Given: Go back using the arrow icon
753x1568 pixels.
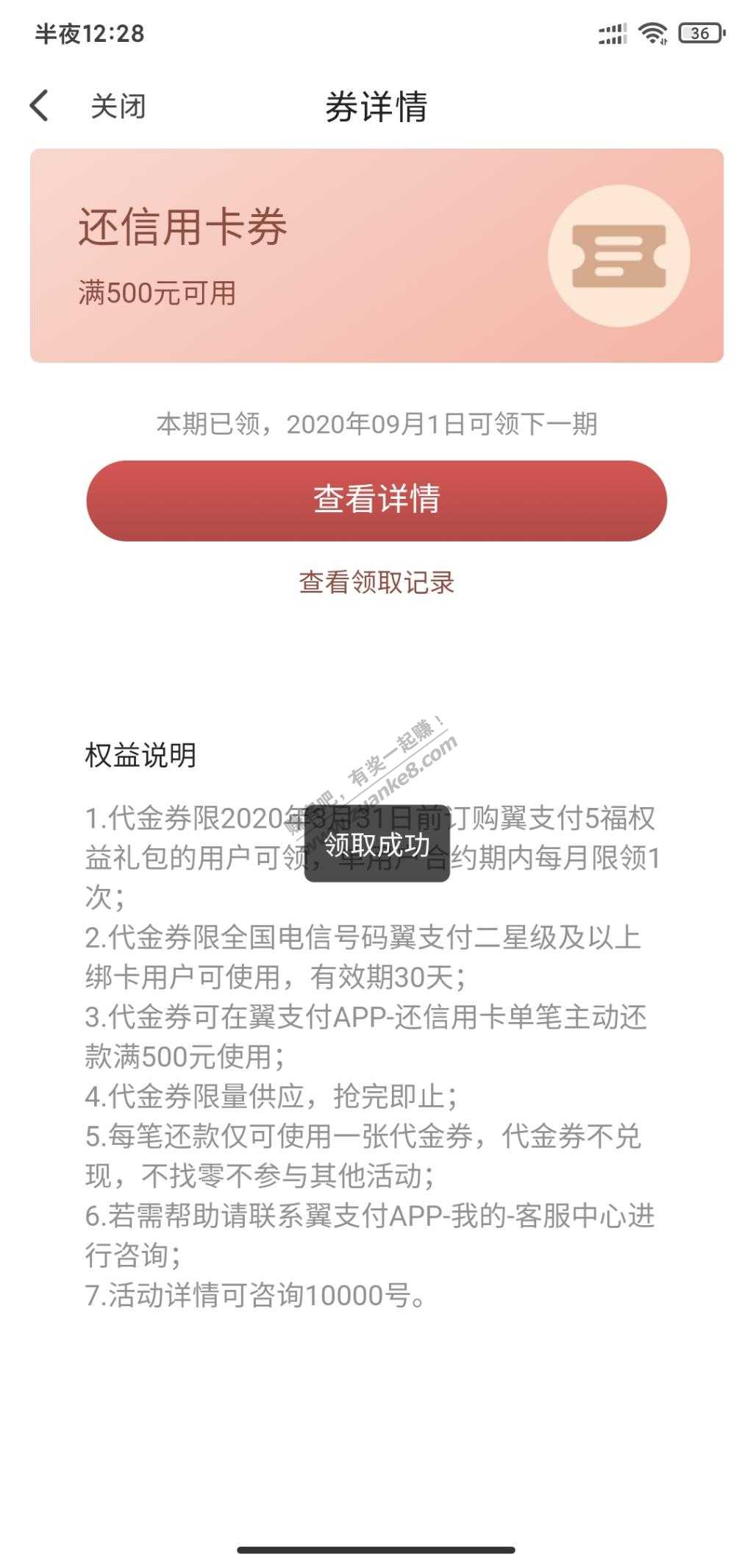Looking at the screenshot, I should pos(40,106).
